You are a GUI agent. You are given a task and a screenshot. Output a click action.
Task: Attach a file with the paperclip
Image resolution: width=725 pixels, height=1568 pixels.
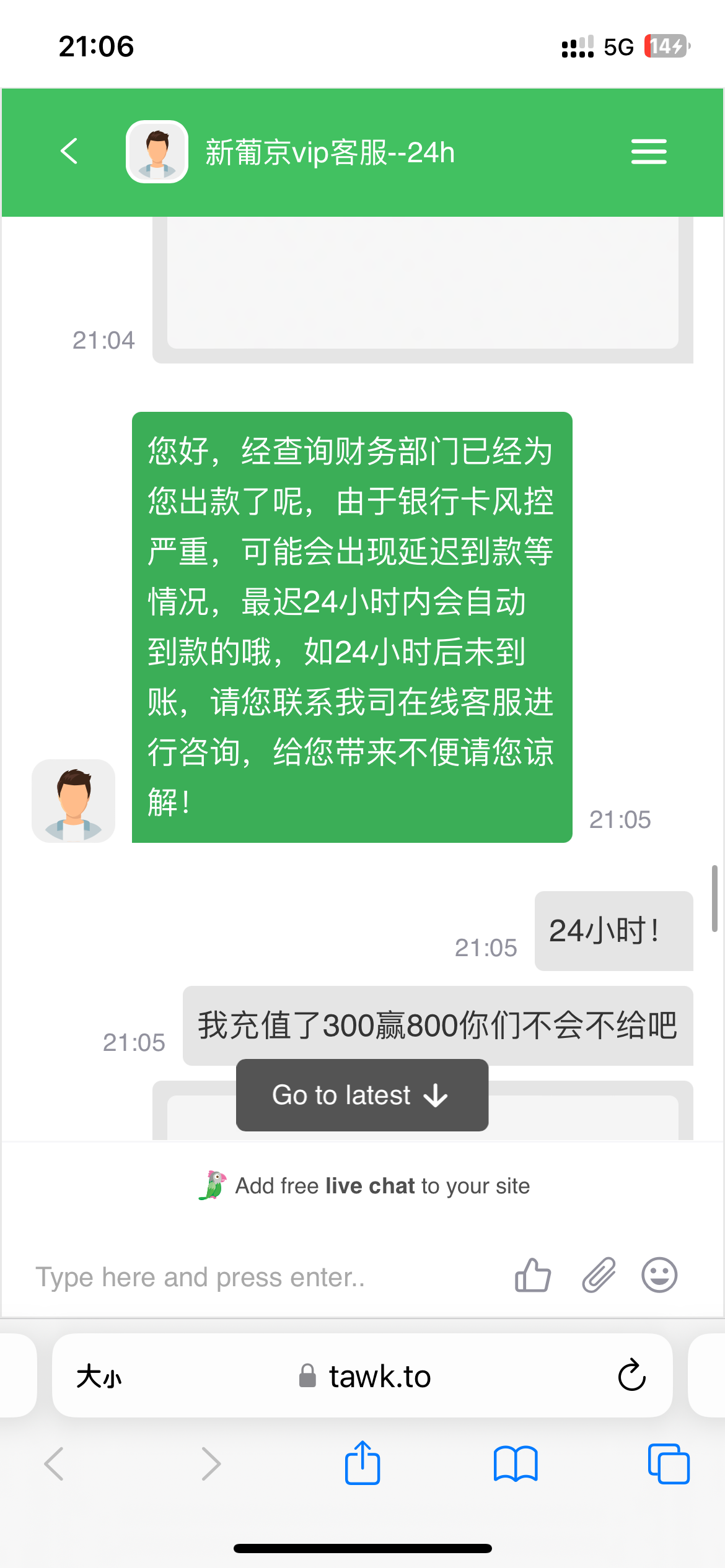click(599, 1276)
